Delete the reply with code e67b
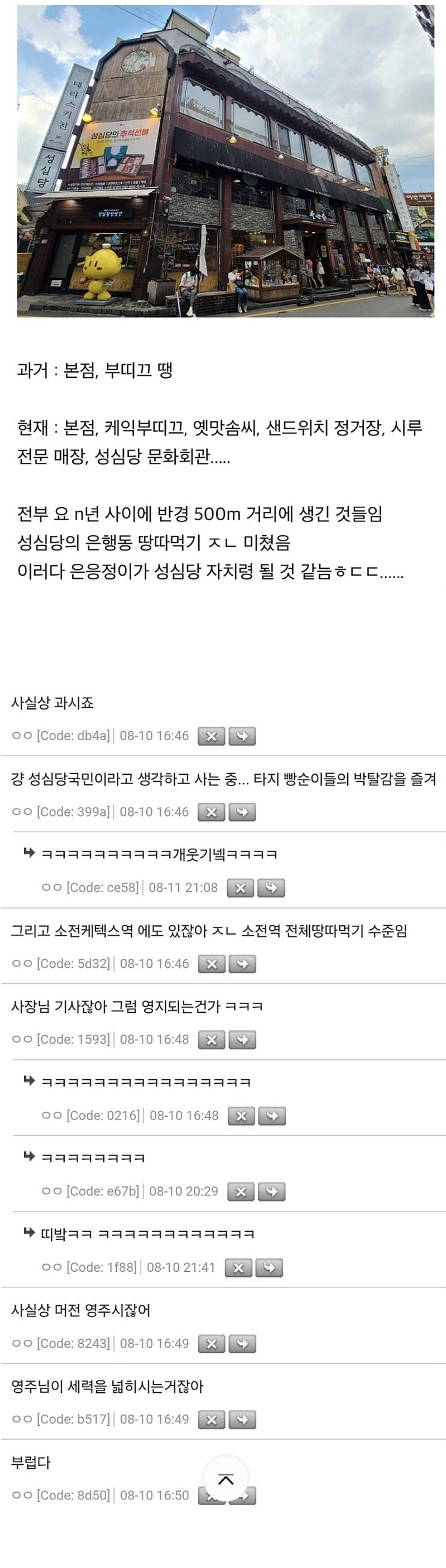The width and height of the screenshot is (446, 1568). (x=240, y=1192)
